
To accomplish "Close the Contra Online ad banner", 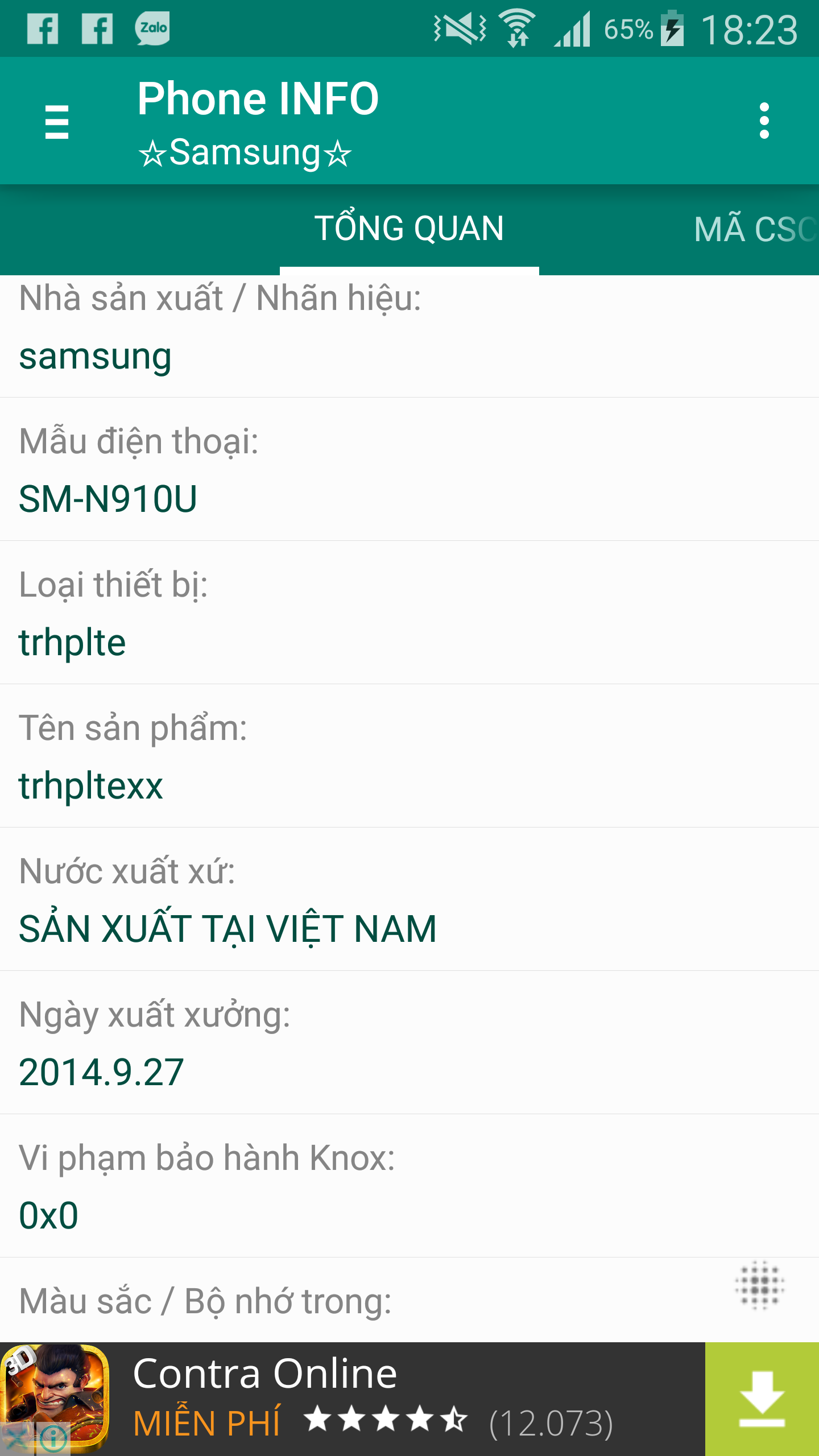I will tap(17, 1440).
